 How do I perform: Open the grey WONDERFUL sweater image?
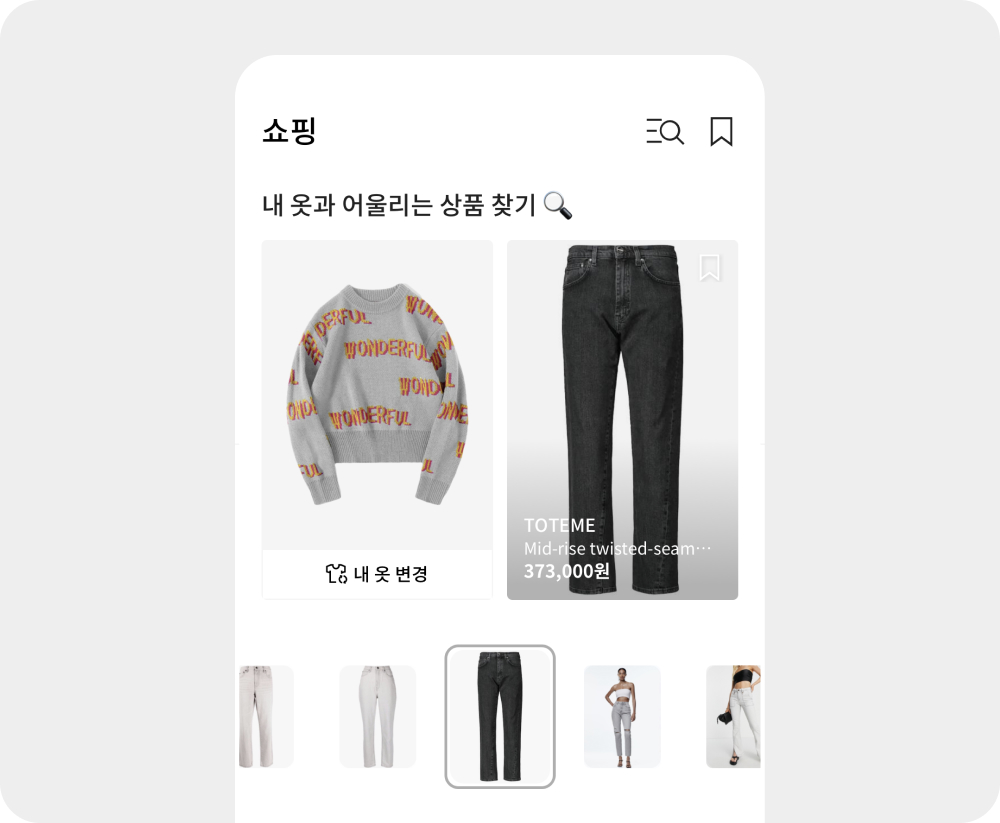[x=377, y=395]
